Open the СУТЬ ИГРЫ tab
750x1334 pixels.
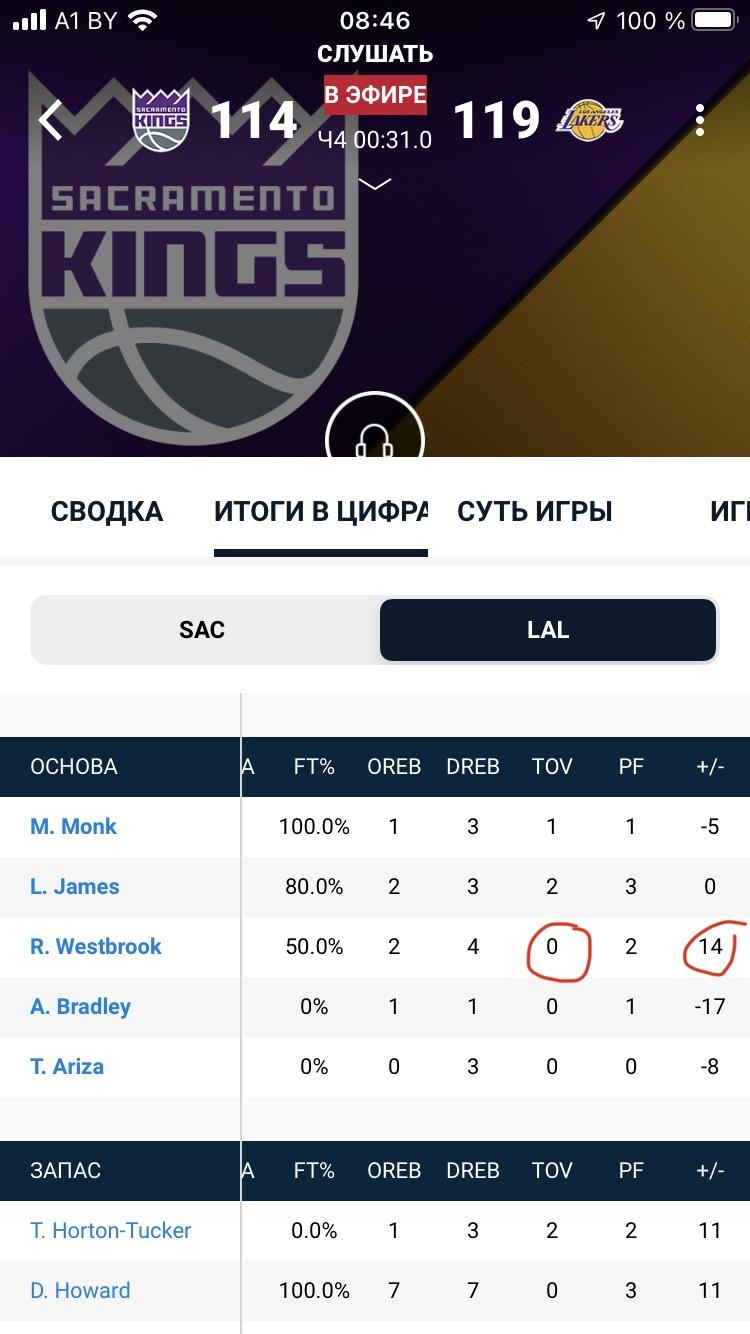point(535,512)
